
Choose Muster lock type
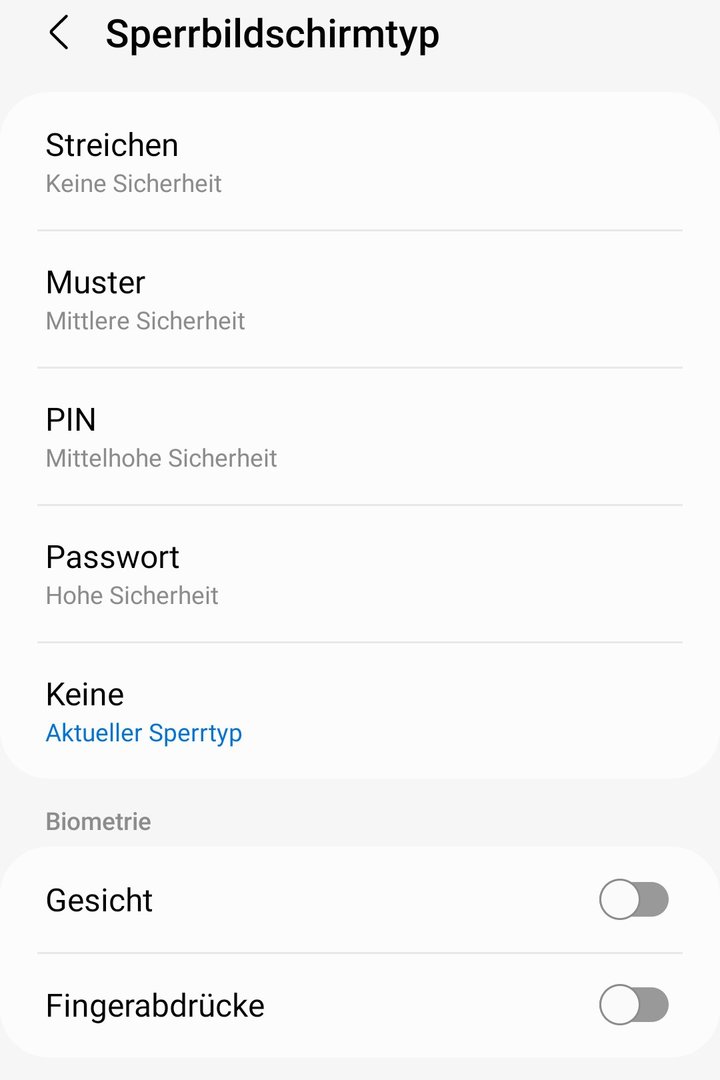click(360, 299)
